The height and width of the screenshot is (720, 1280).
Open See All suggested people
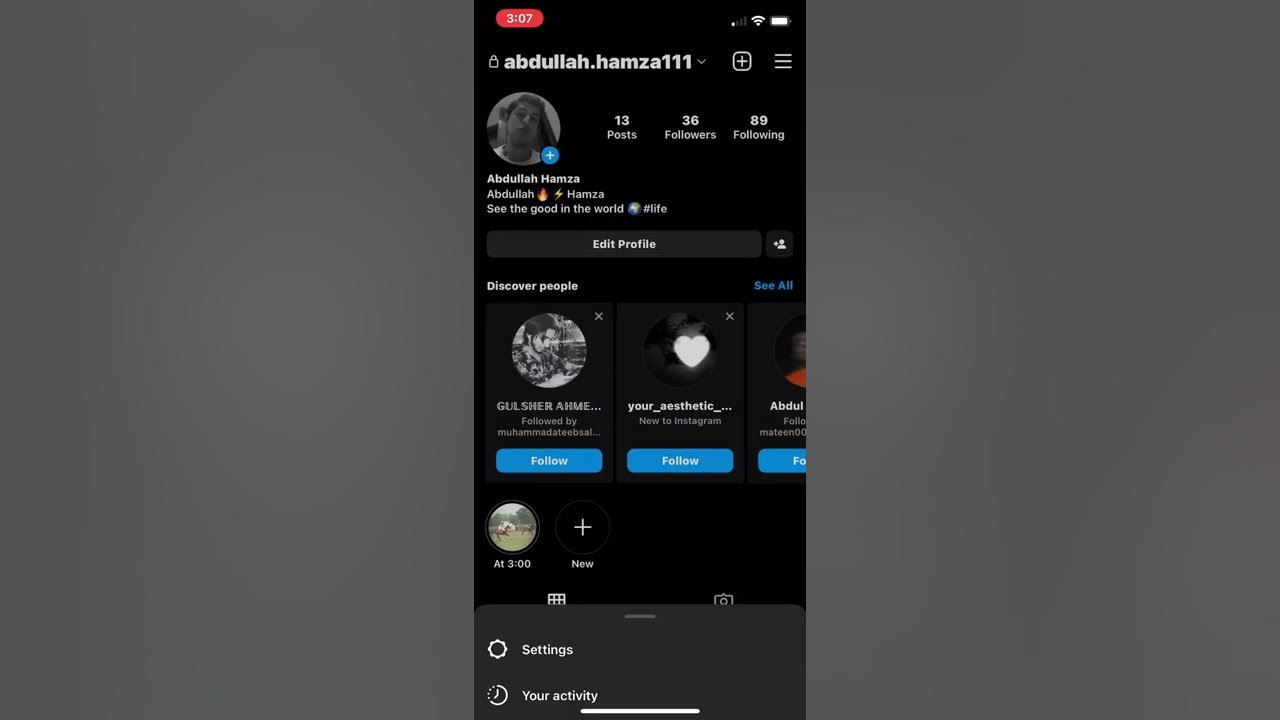tap(773, 286)
